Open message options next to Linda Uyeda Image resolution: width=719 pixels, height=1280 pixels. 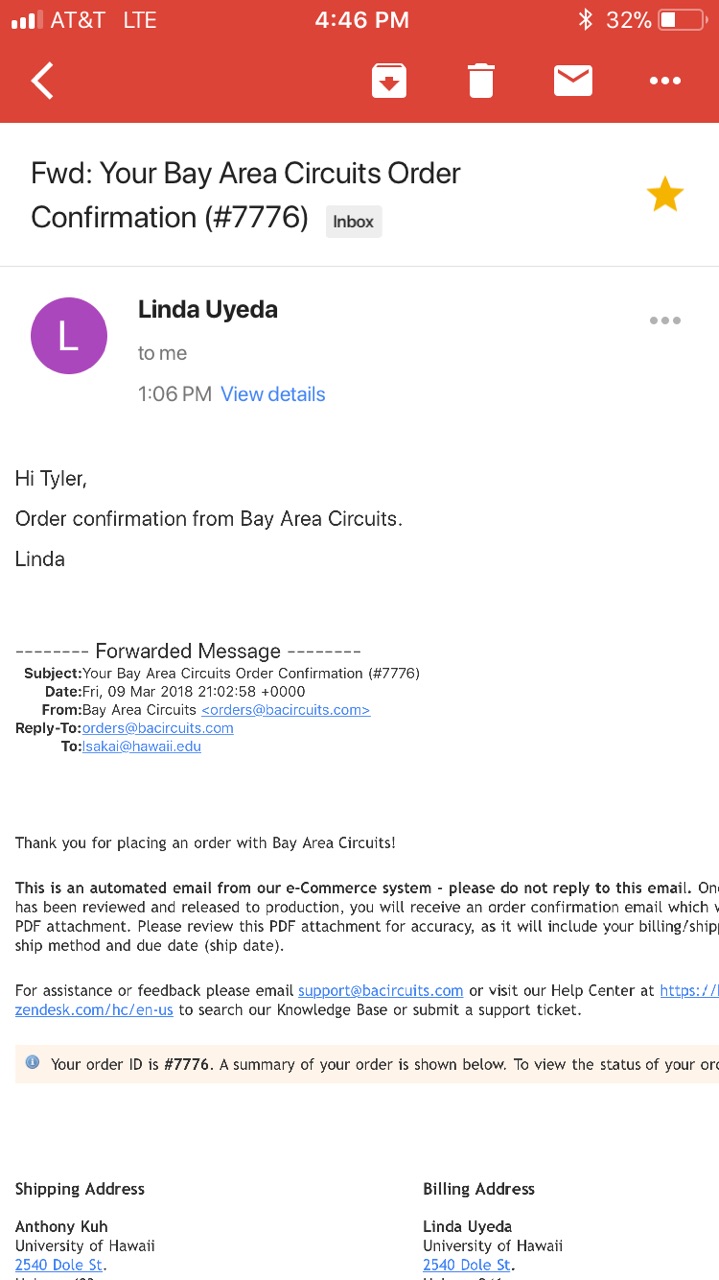pos(665,321)
